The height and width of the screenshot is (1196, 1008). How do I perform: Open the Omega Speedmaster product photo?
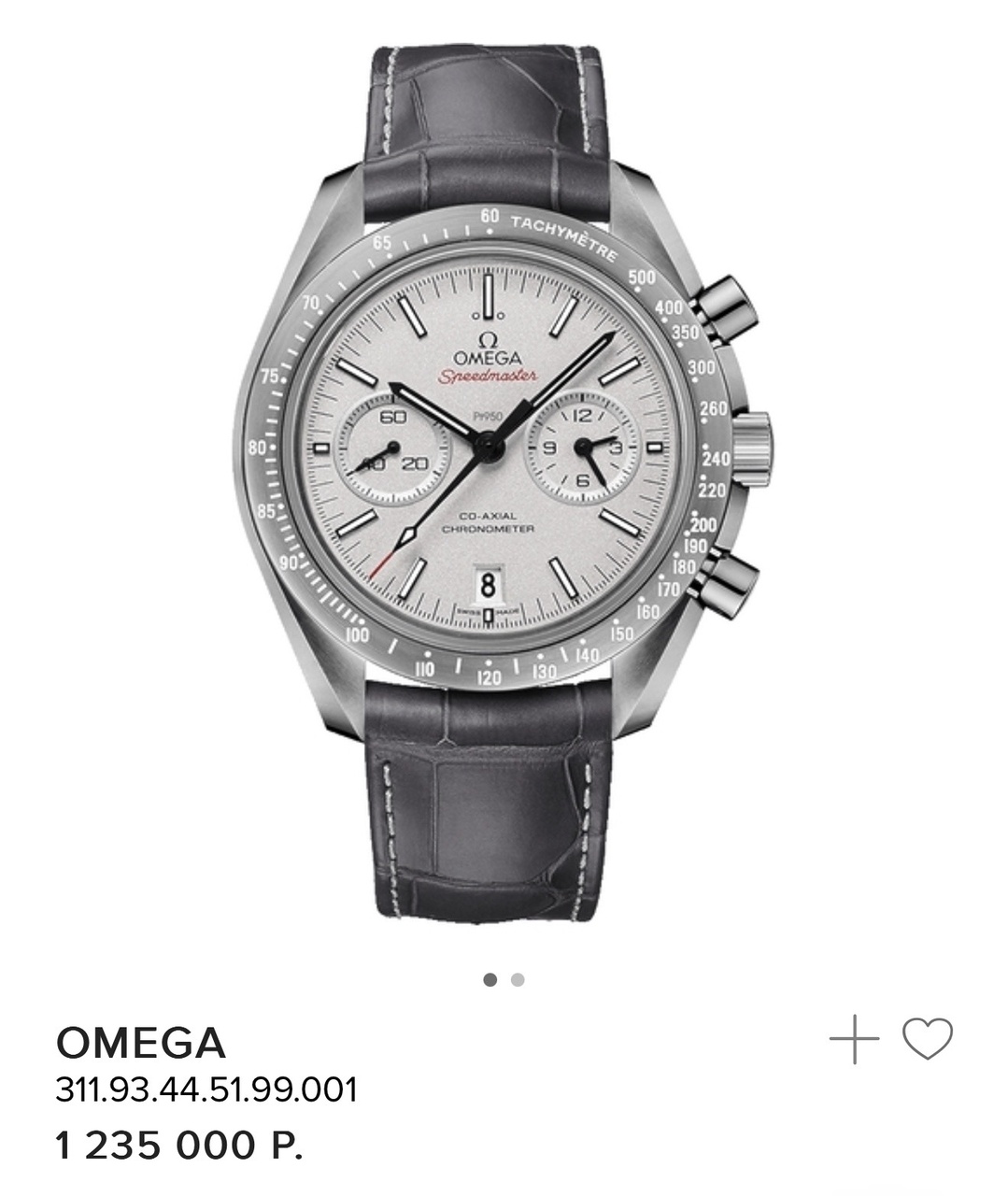[504, 482]
